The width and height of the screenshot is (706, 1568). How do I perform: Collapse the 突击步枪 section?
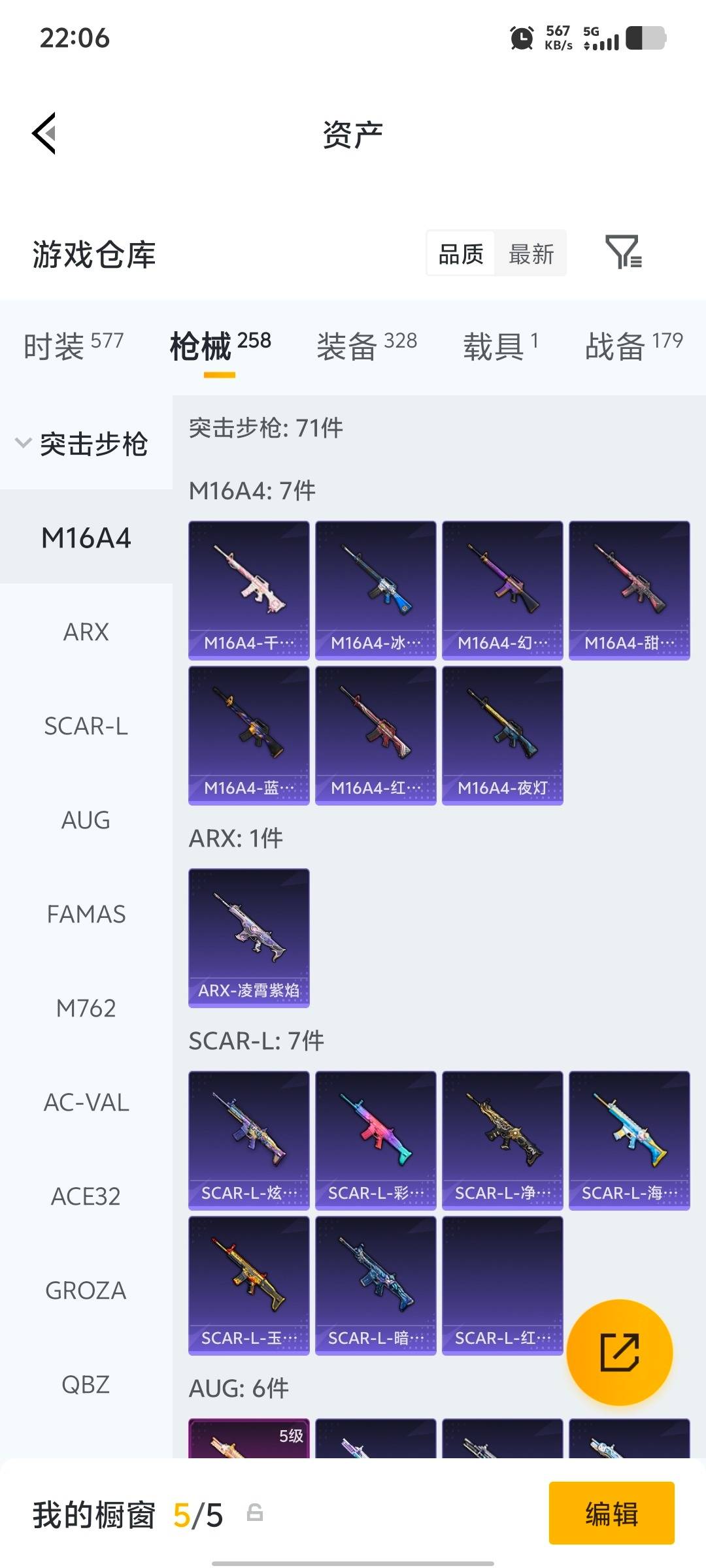pos(92,443)
